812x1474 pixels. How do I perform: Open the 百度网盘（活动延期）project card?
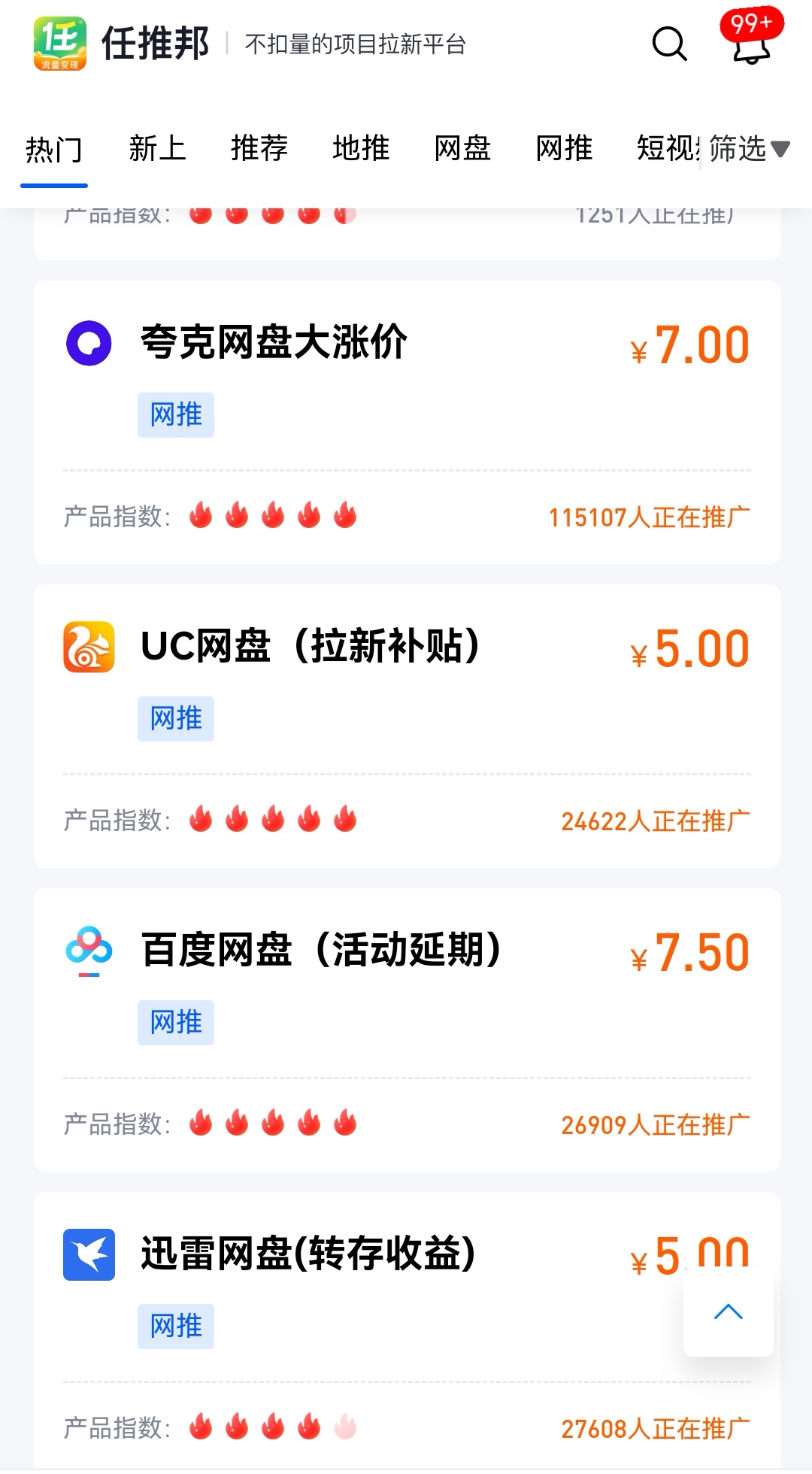[407, 1030]
